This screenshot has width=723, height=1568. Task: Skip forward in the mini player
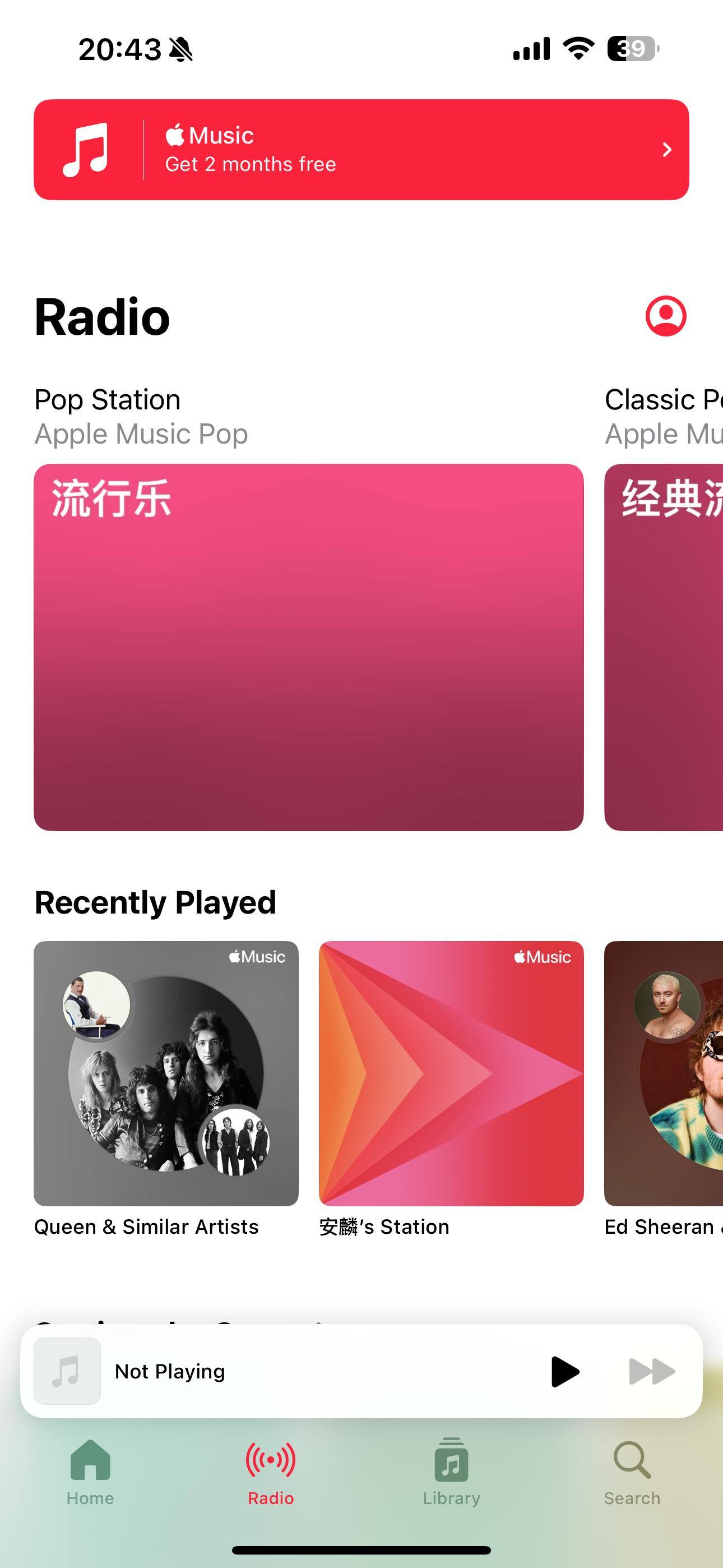coord(651,1371)
